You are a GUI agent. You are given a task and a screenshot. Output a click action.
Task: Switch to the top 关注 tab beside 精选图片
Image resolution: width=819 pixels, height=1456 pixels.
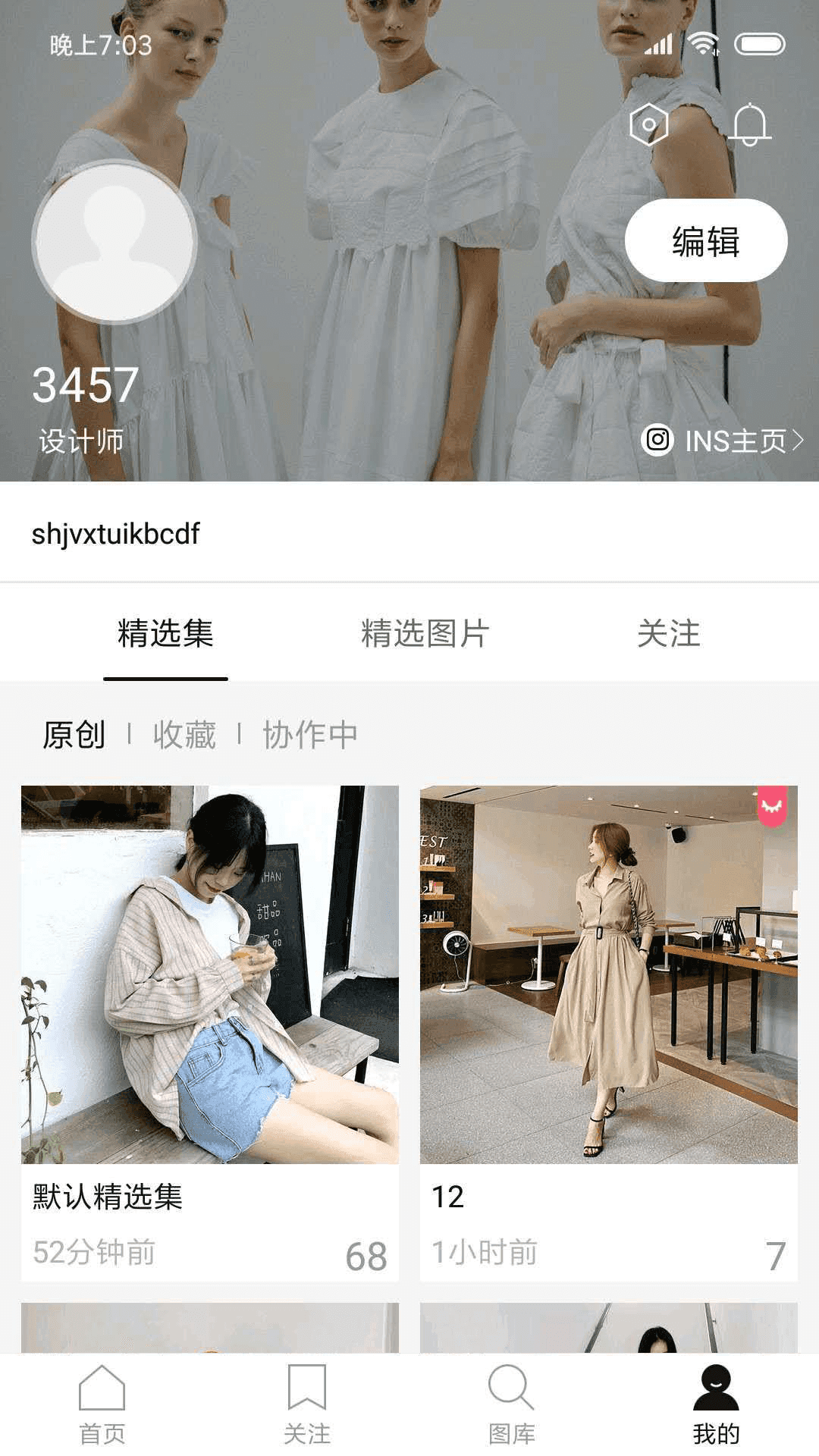668,633
